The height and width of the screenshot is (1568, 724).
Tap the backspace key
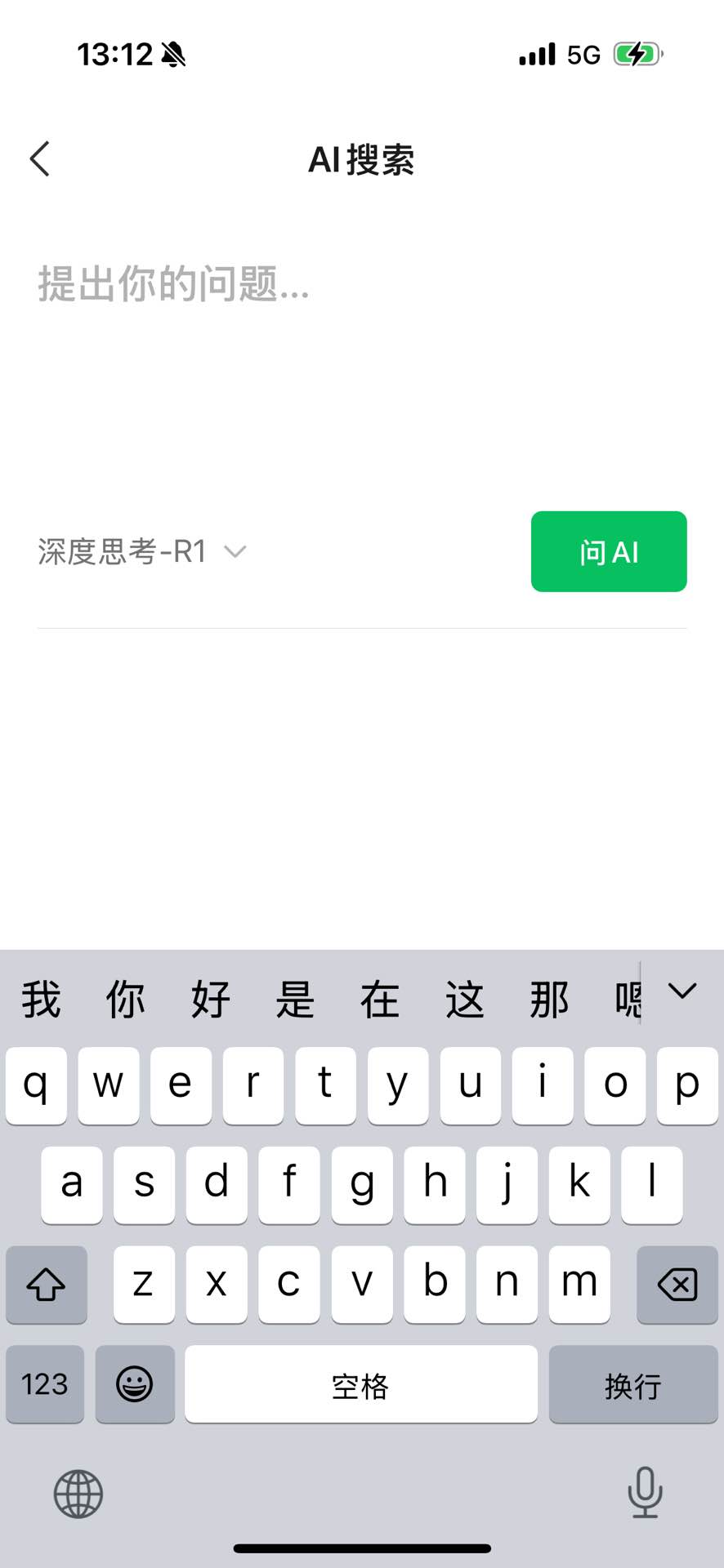(x=677, y=1285)
